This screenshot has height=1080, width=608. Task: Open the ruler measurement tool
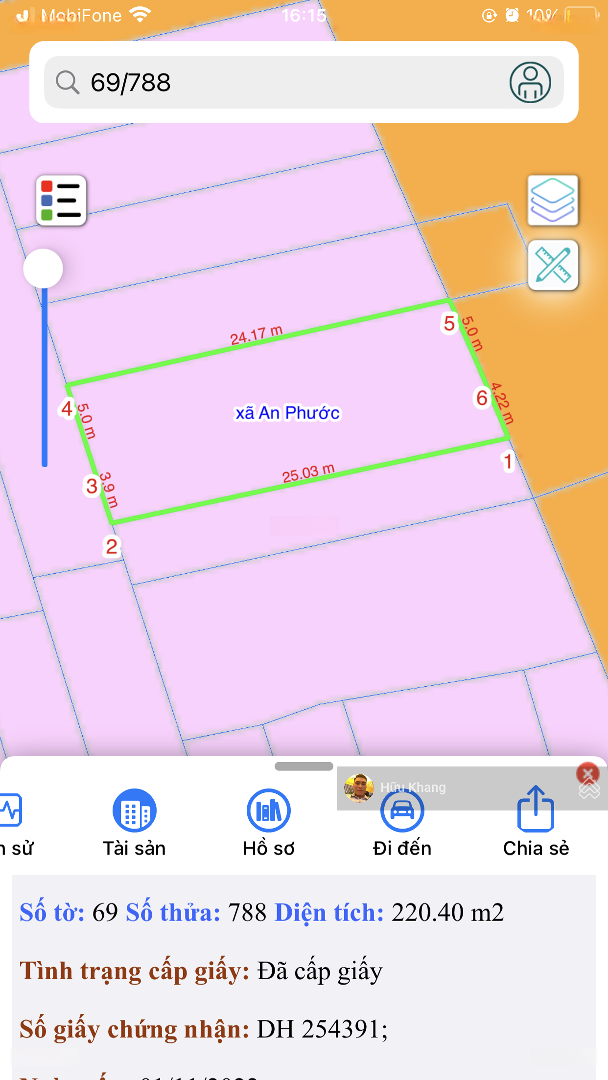[x=553, y=265]
